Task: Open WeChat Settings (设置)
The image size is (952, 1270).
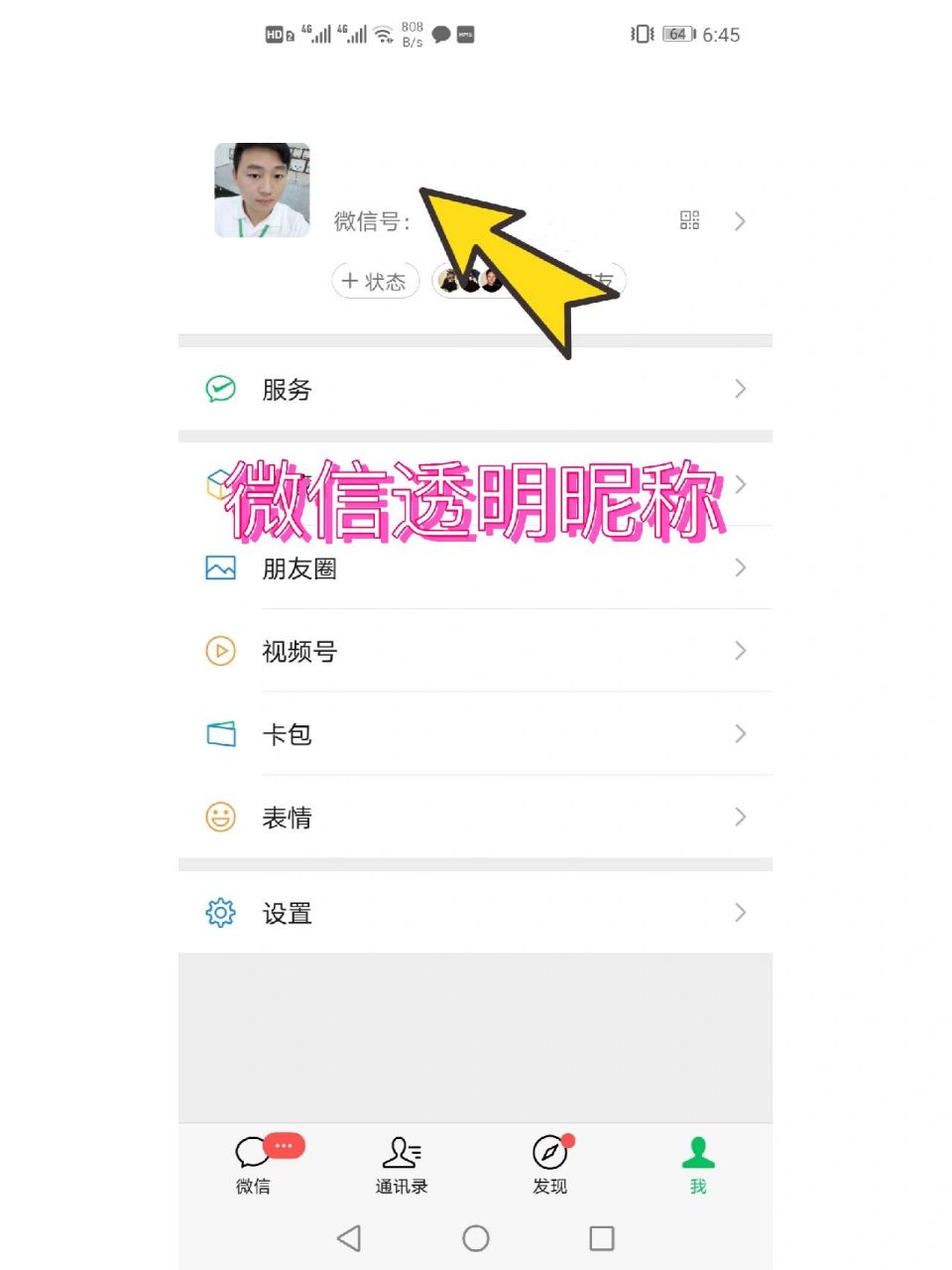Action: tap(286, 913)
